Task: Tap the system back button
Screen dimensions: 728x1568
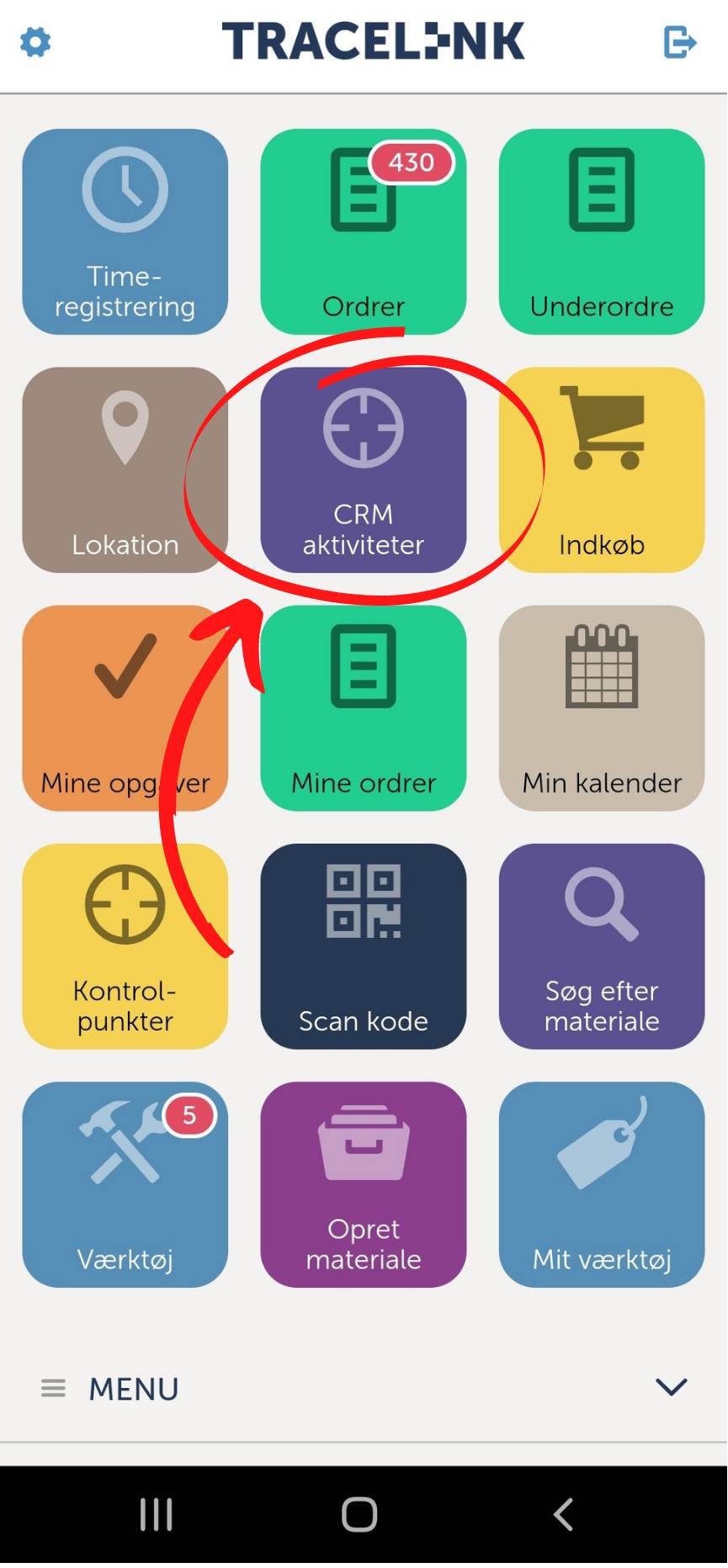Action: click(x=563, y=1514)
